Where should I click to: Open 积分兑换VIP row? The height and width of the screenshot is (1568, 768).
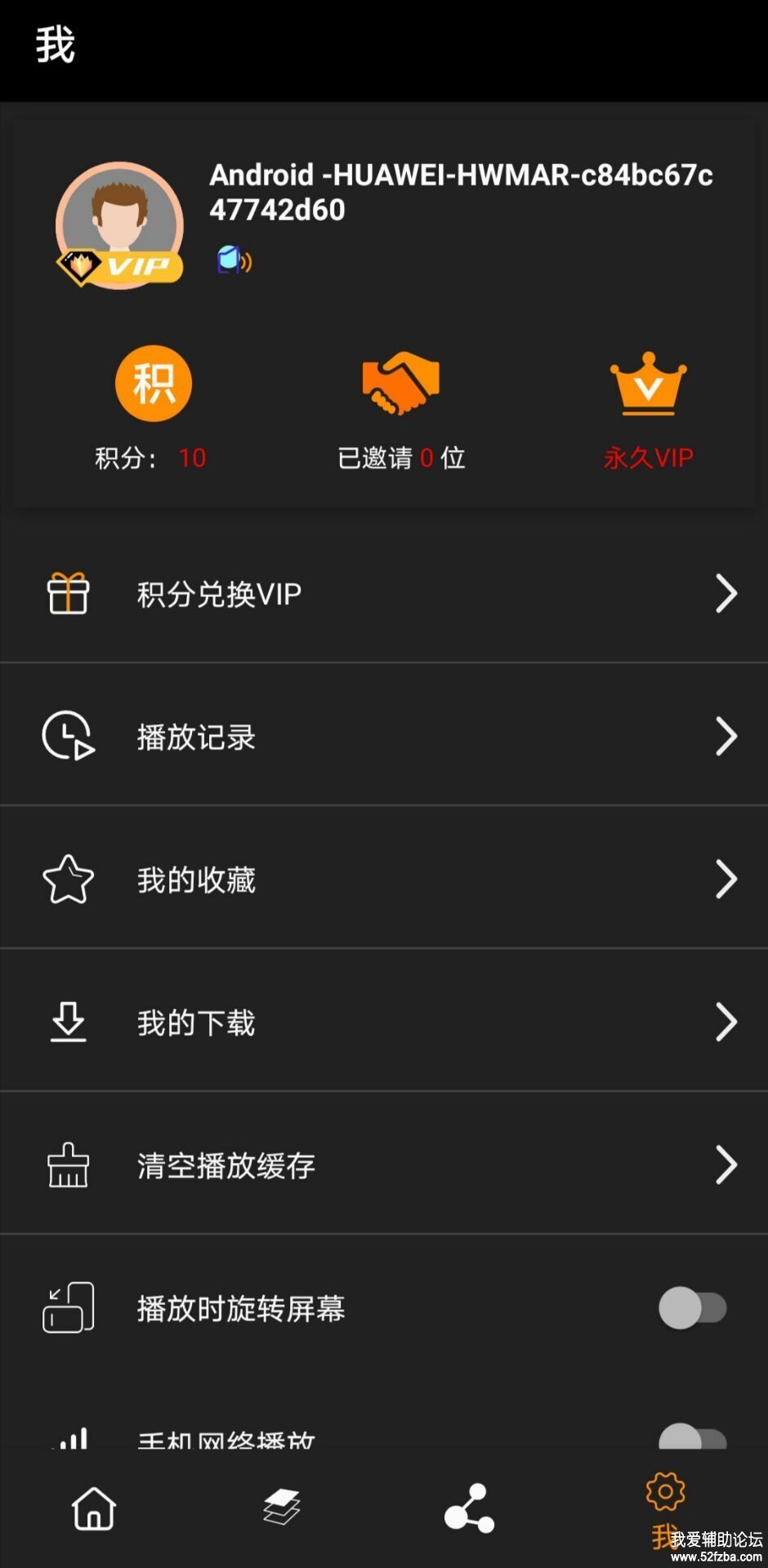point(384,594)
